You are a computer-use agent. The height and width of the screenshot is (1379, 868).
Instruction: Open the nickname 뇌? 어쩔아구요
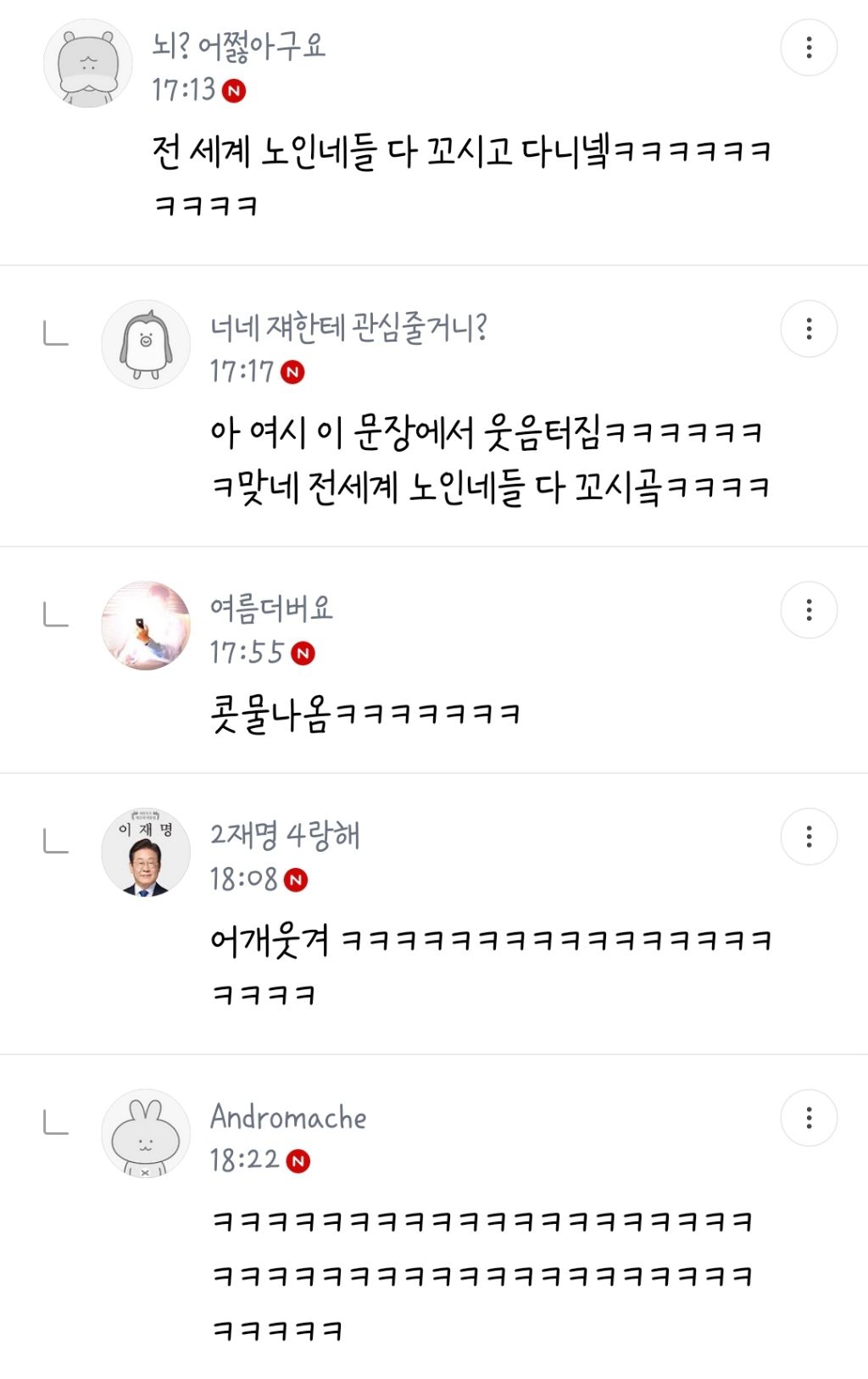point(239,47)
